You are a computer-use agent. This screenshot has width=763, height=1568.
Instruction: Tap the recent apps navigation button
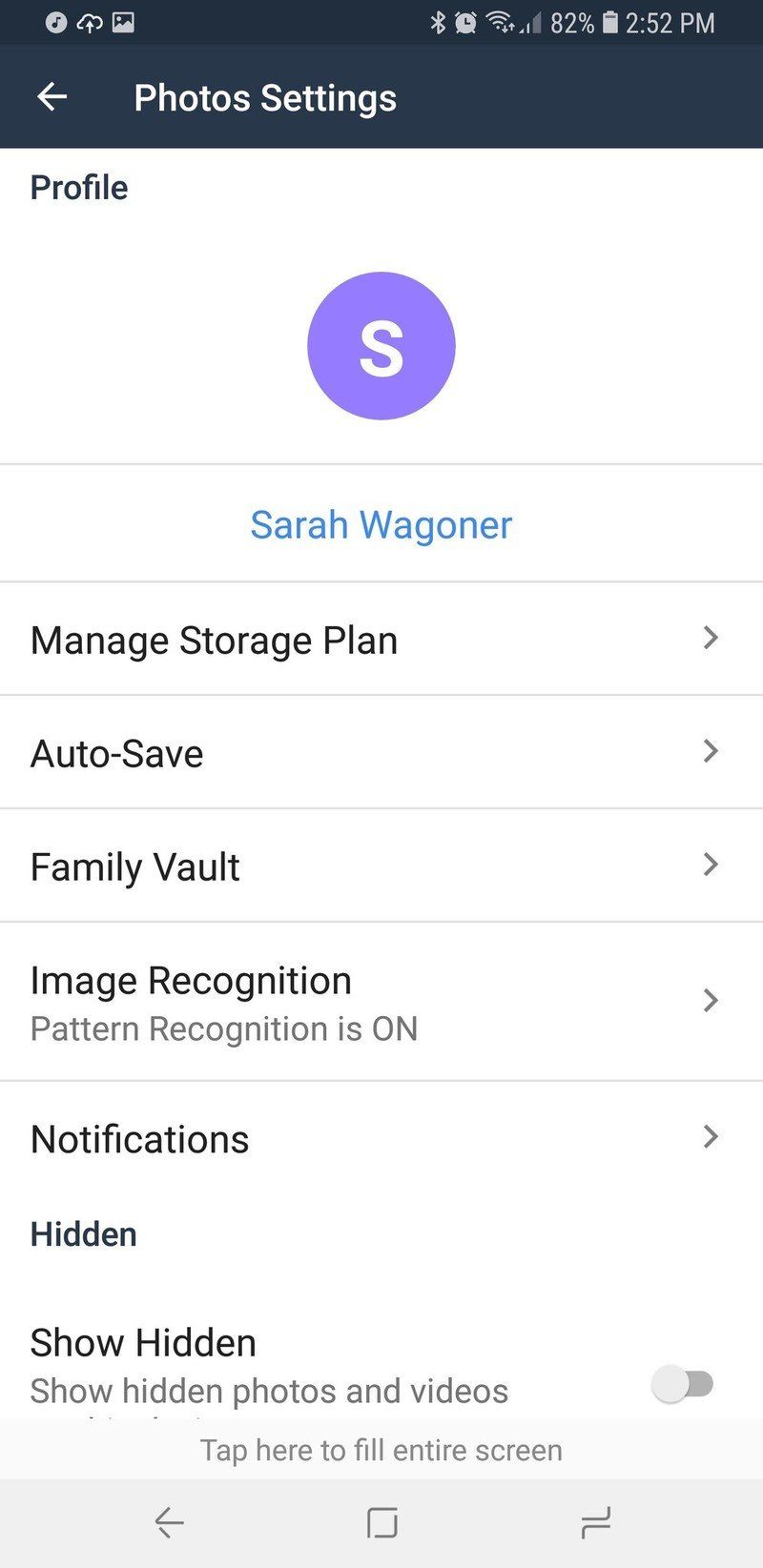coord(593,1522)
